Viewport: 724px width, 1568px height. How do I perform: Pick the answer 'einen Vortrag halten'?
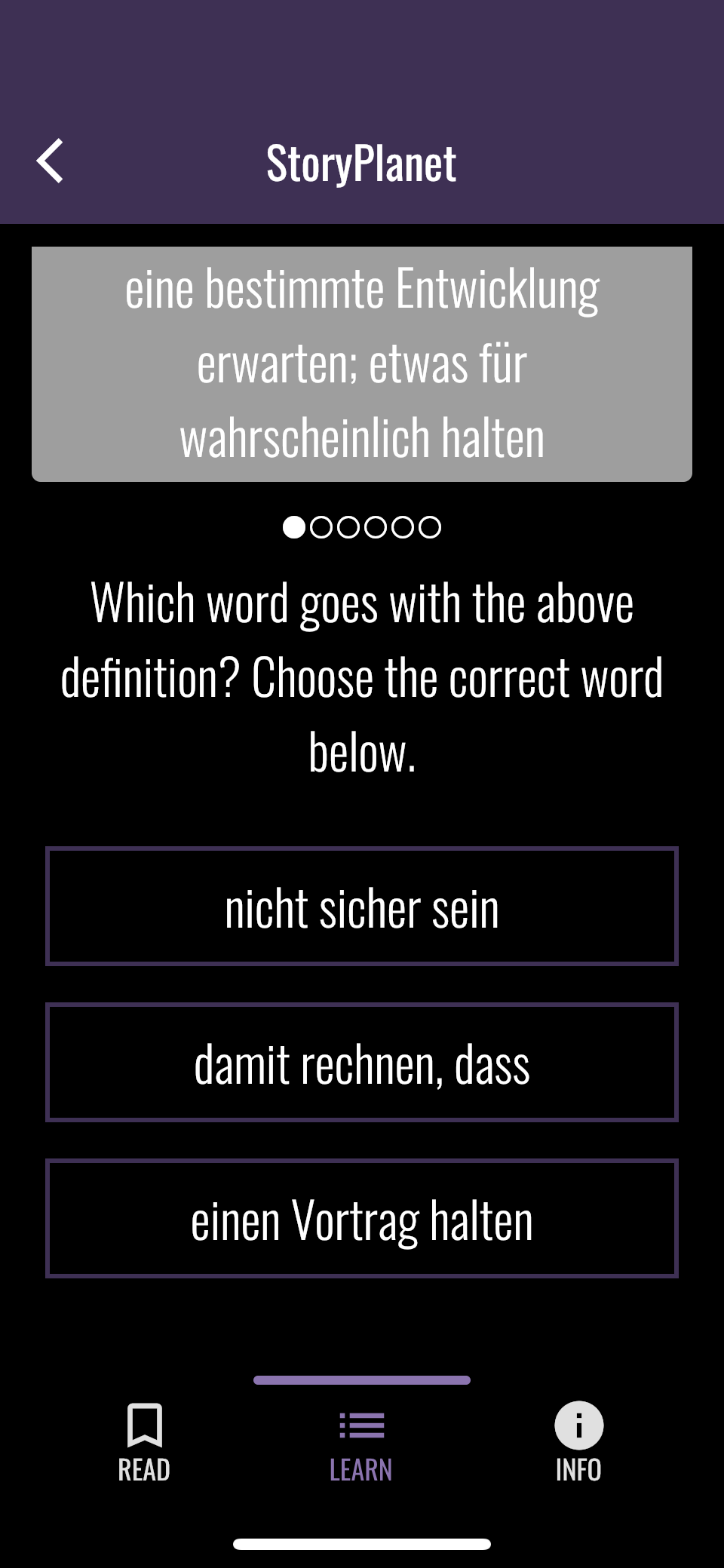[362, 1219]
